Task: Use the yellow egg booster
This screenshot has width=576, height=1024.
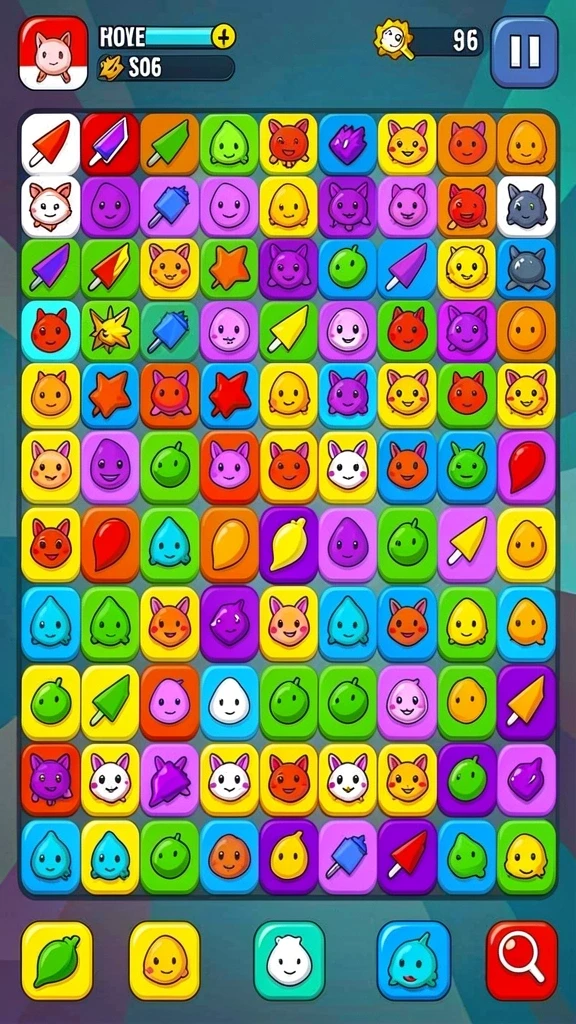Action: 165,961
